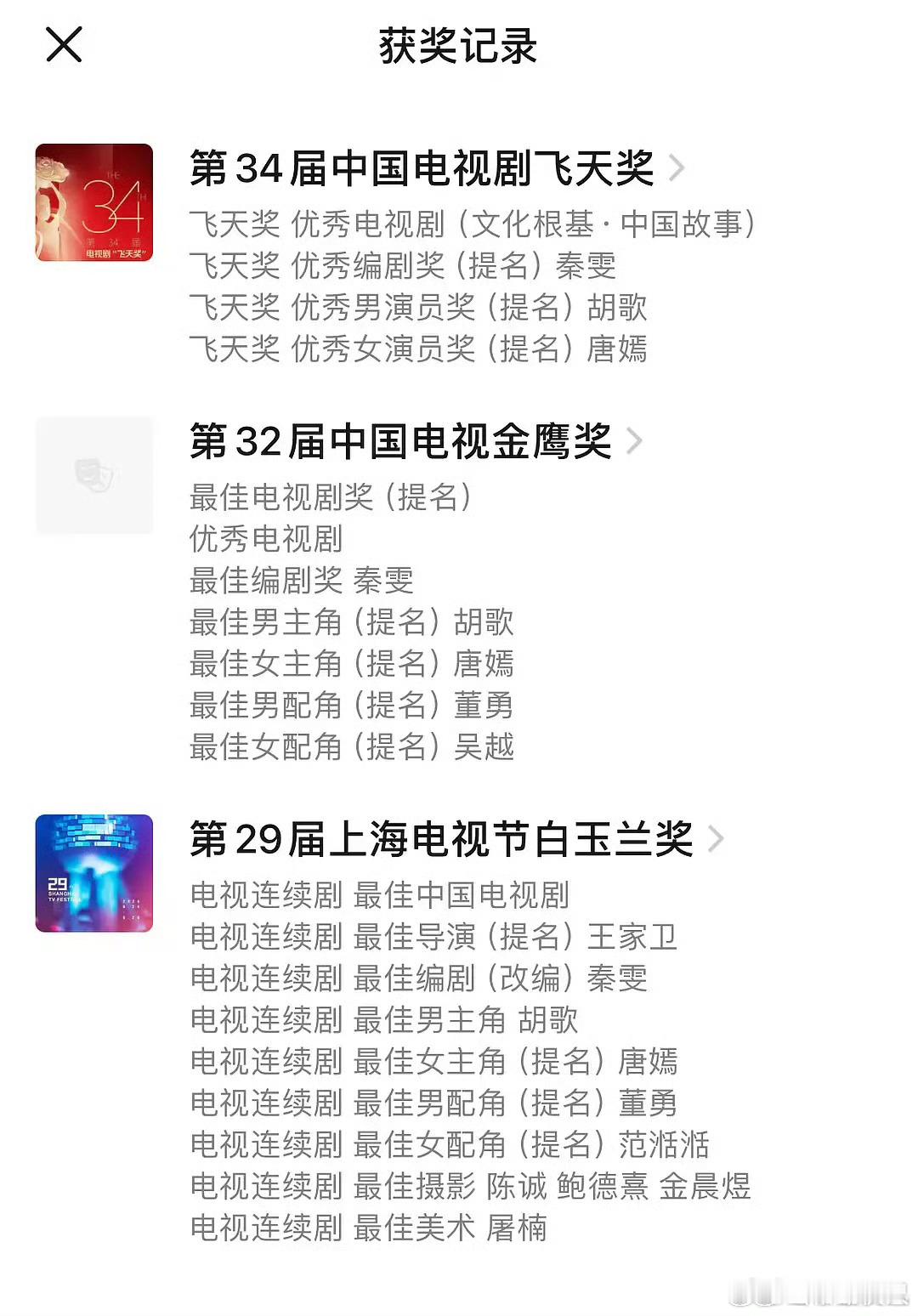Viewport: 918px width, 1316px height.
Task: Select 飞天奖 优秀电视剧 award line
Action: point(473,225)
